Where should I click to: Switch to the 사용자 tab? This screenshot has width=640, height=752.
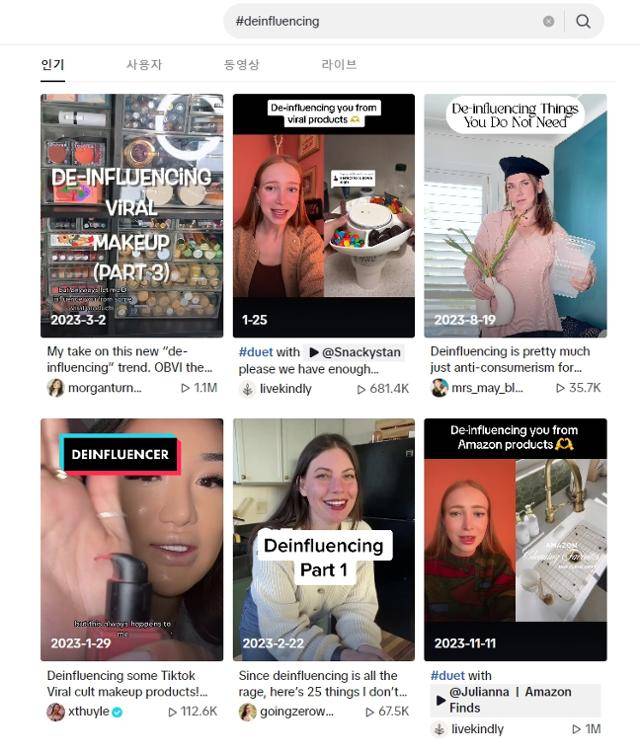143,64
